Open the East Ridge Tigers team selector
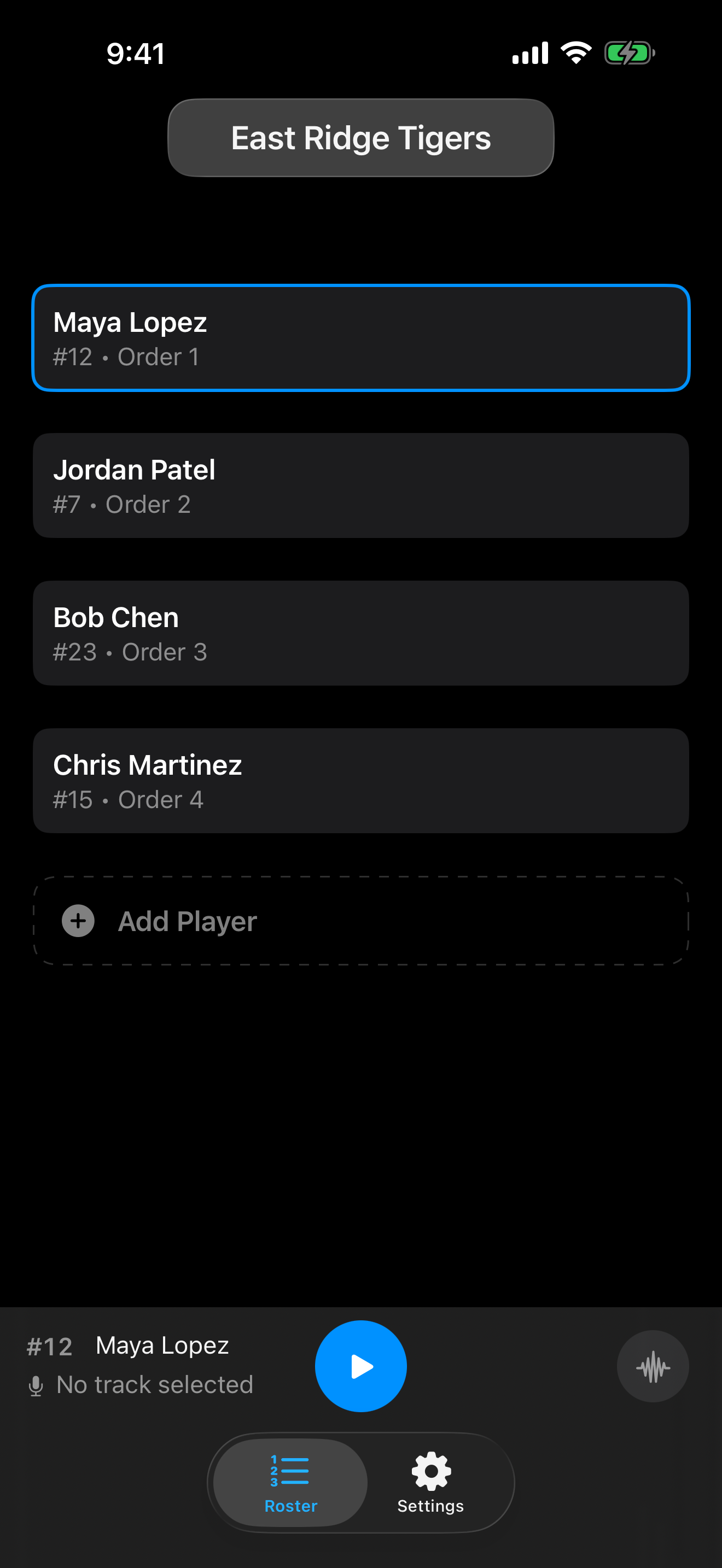722x1568 pixels. pos(360,138)
